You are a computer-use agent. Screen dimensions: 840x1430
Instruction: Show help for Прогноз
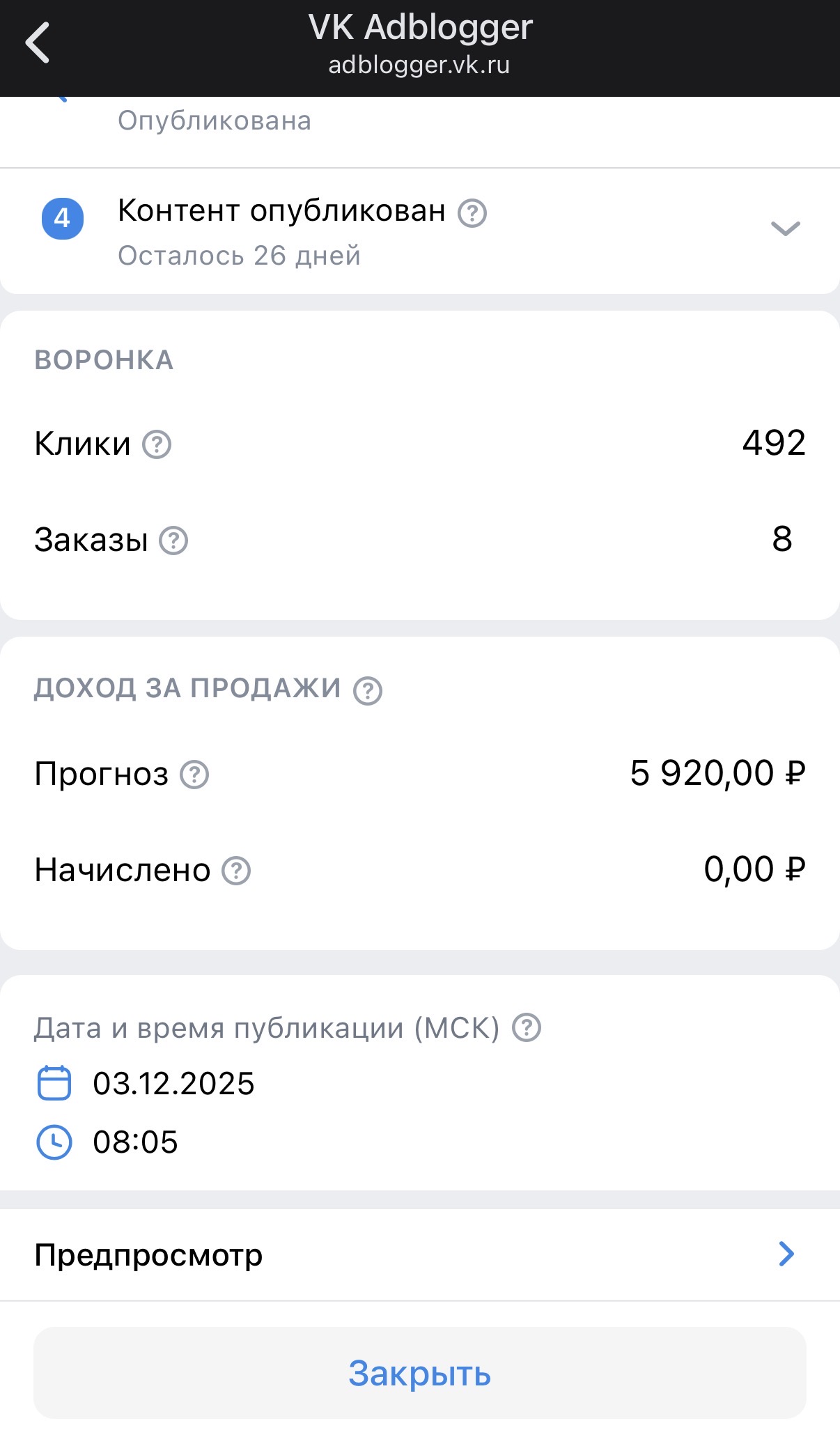tap(195, 775)
